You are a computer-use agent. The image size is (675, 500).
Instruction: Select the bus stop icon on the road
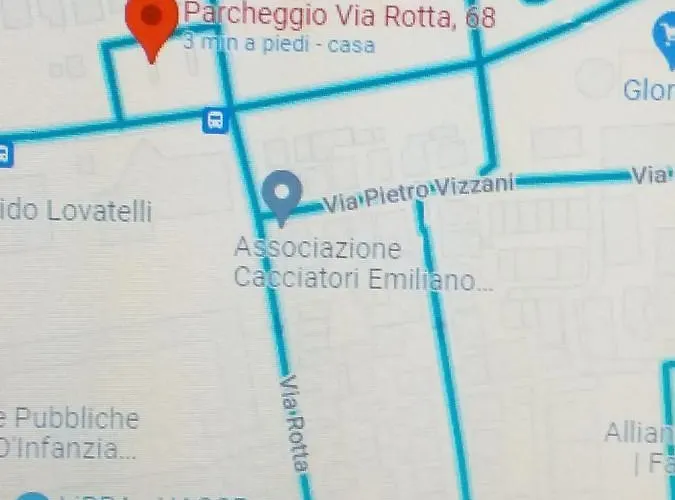pos(215,121)
